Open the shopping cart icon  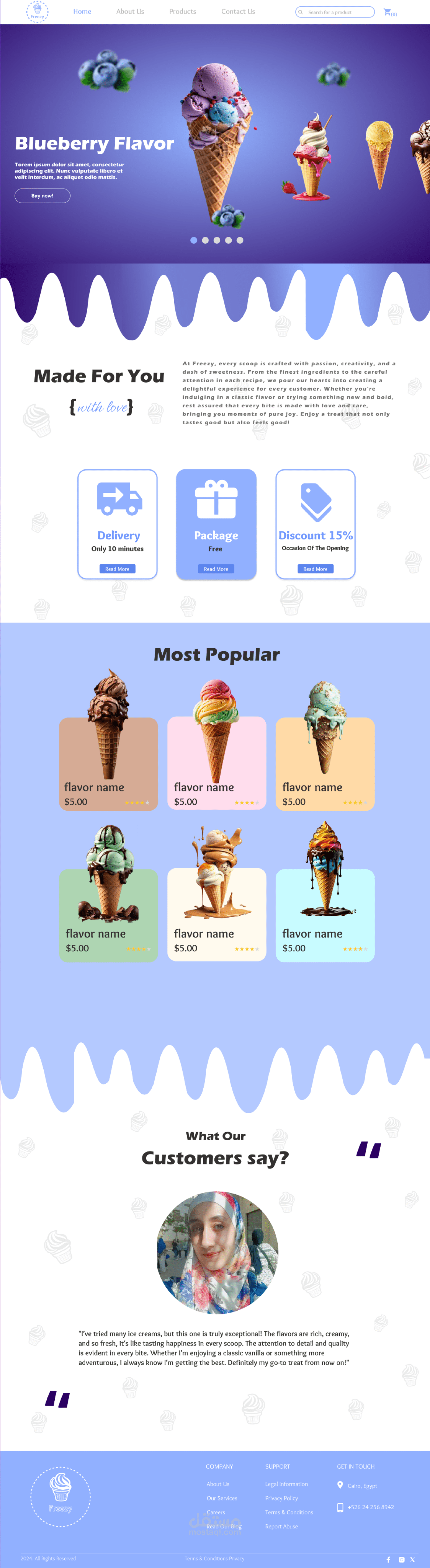[387, 12]
